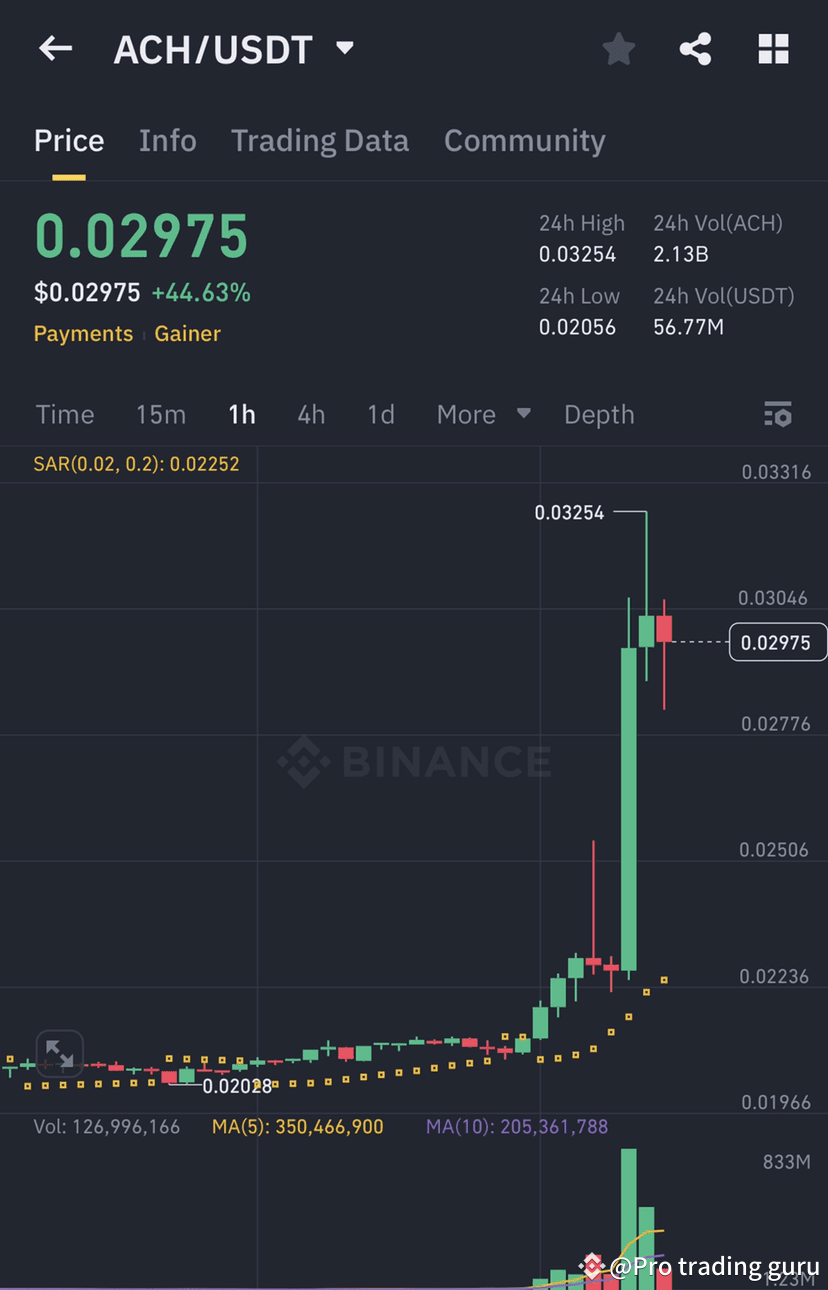The height and width of the screenshot is (1290, 828).
Task: Tap the back arrow to exit the chart
Action: coord(54,48)
